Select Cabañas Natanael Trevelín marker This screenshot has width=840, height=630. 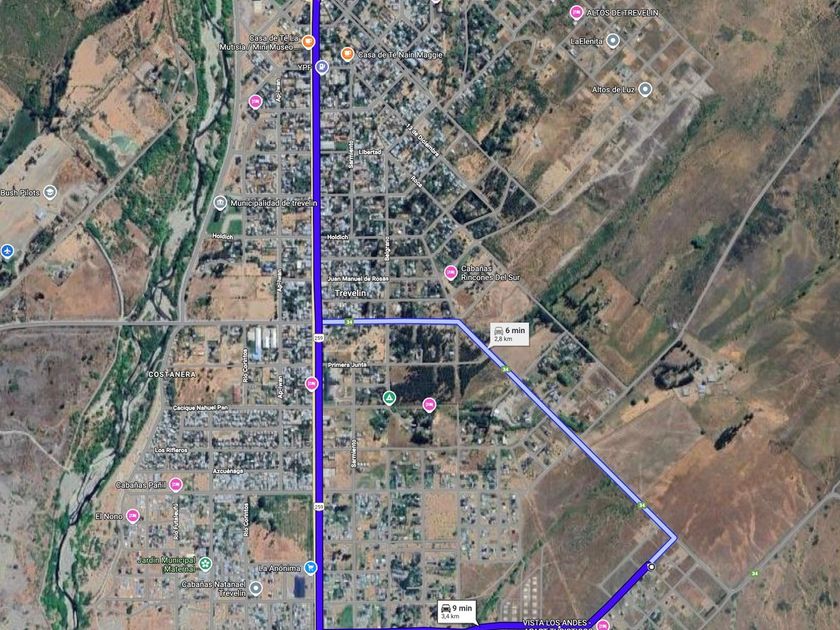(x=256, y=588)
